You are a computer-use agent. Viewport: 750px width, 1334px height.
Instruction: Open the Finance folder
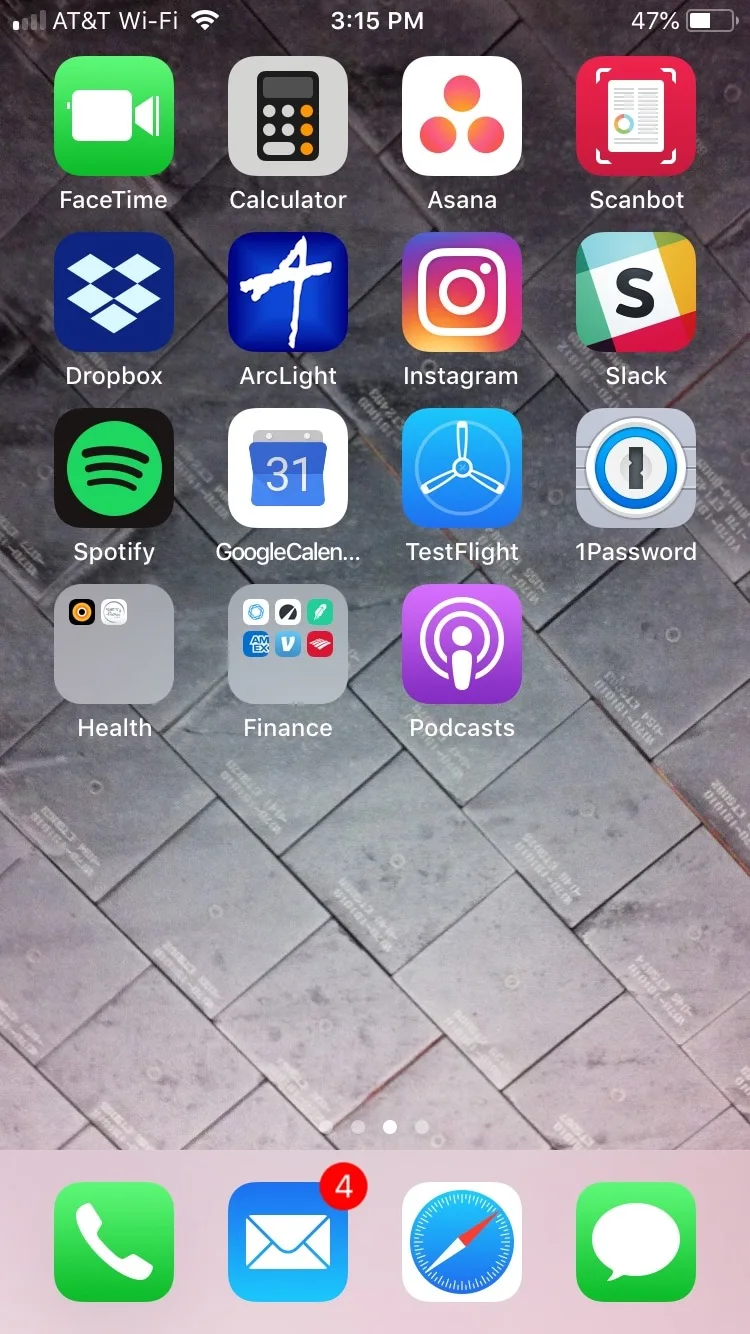coord(288,644)
